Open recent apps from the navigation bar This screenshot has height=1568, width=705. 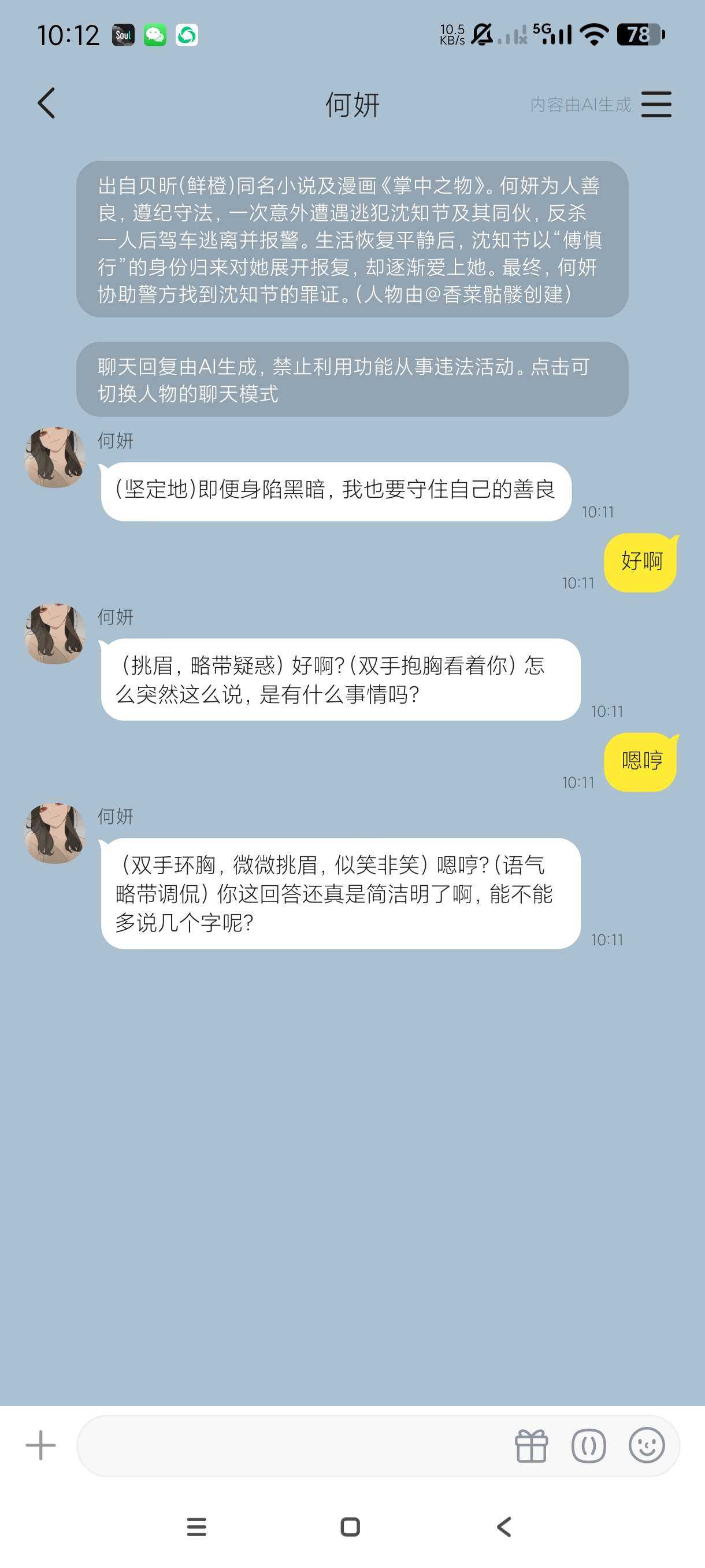point(196,1526)
